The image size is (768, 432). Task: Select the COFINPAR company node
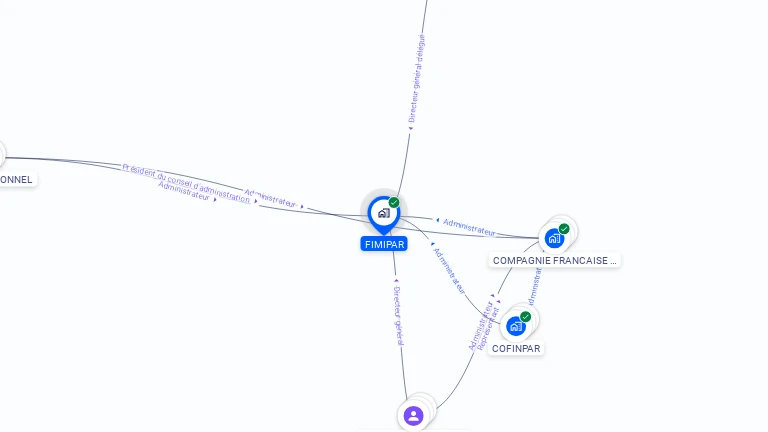point(516,325)
